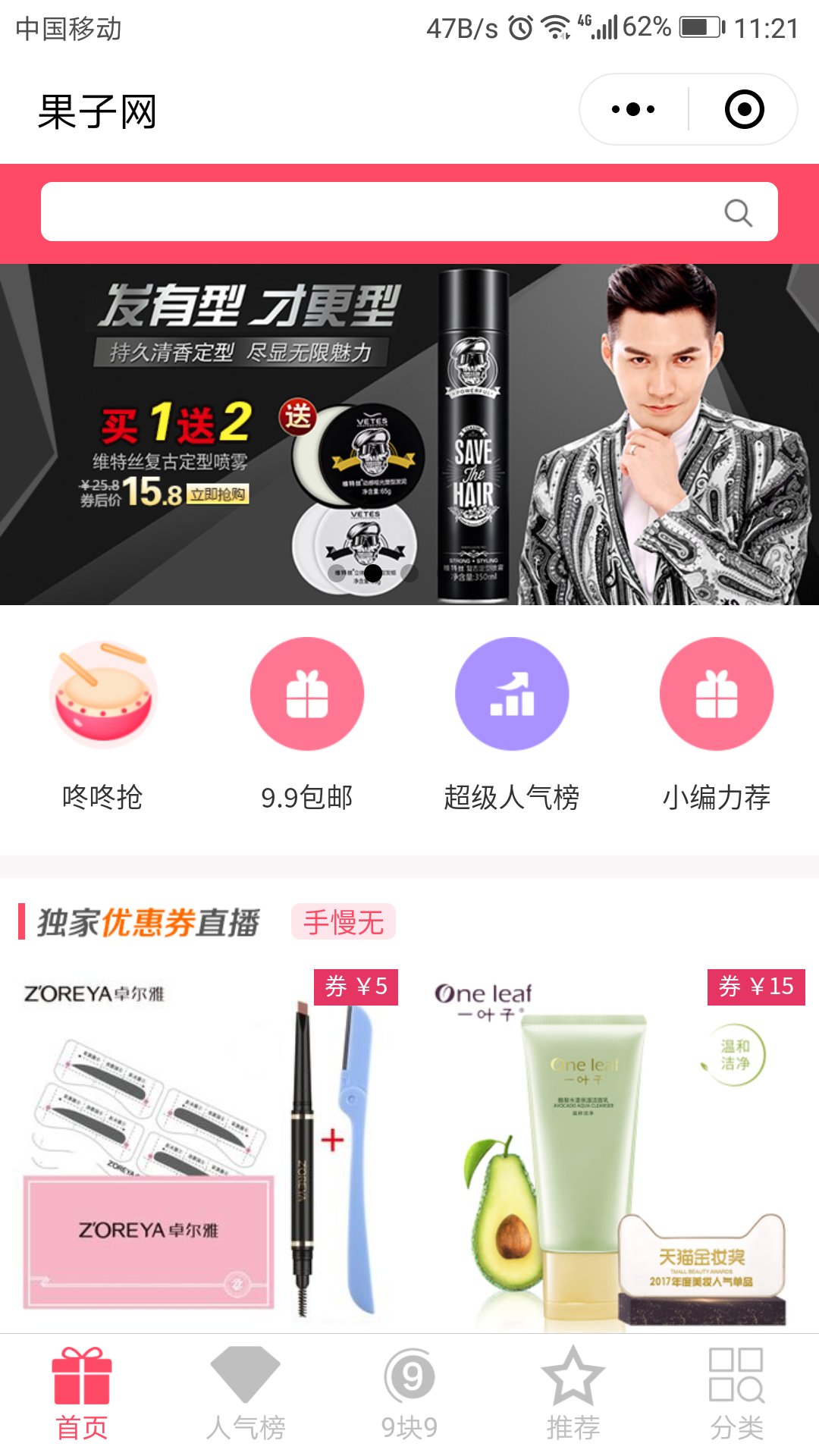The image size is (819, 1456).
Task: Open the mini program overflow menu
Action: 633,109
